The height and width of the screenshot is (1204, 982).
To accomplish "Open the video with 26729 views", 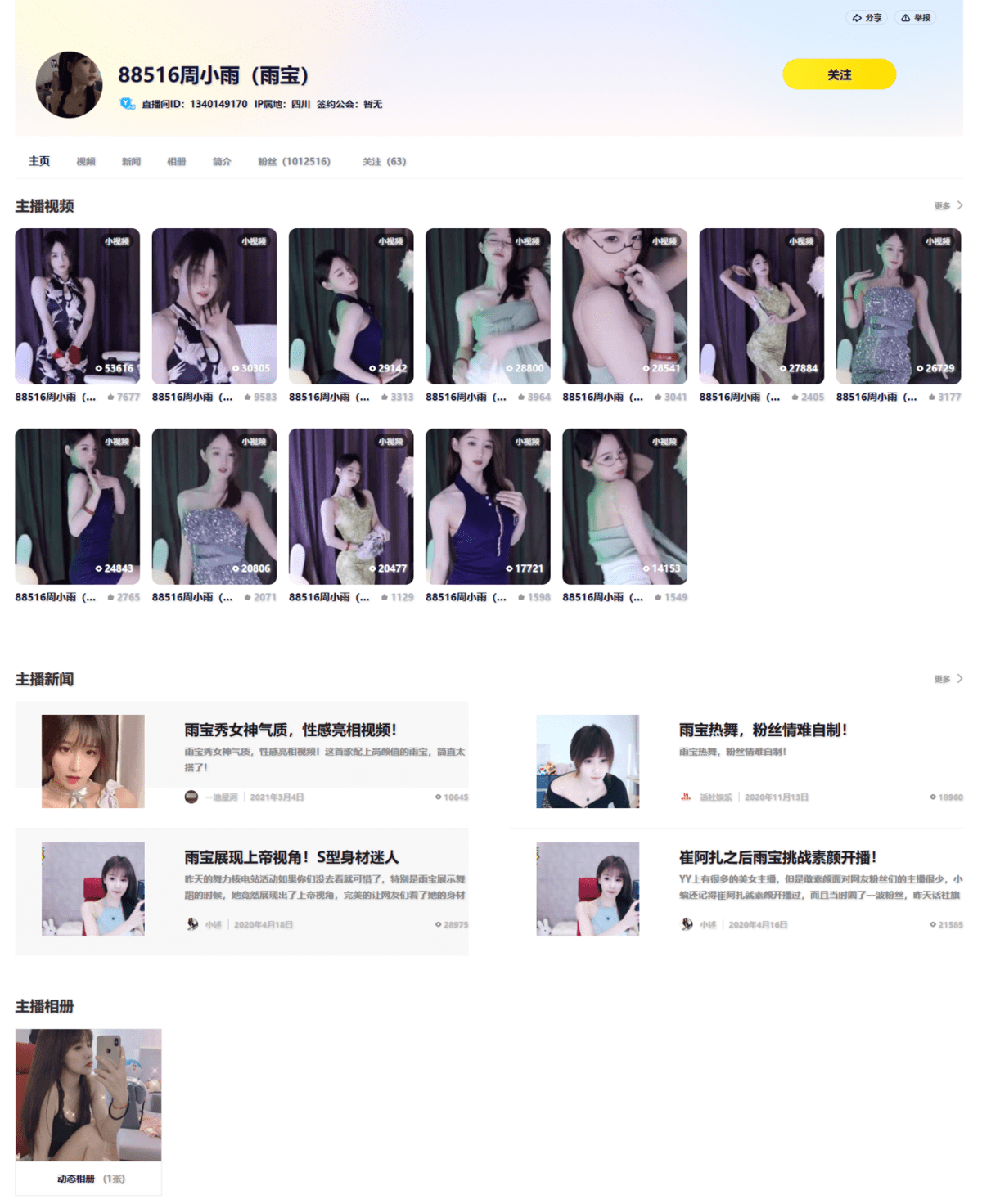I will [x=898, y=306].
